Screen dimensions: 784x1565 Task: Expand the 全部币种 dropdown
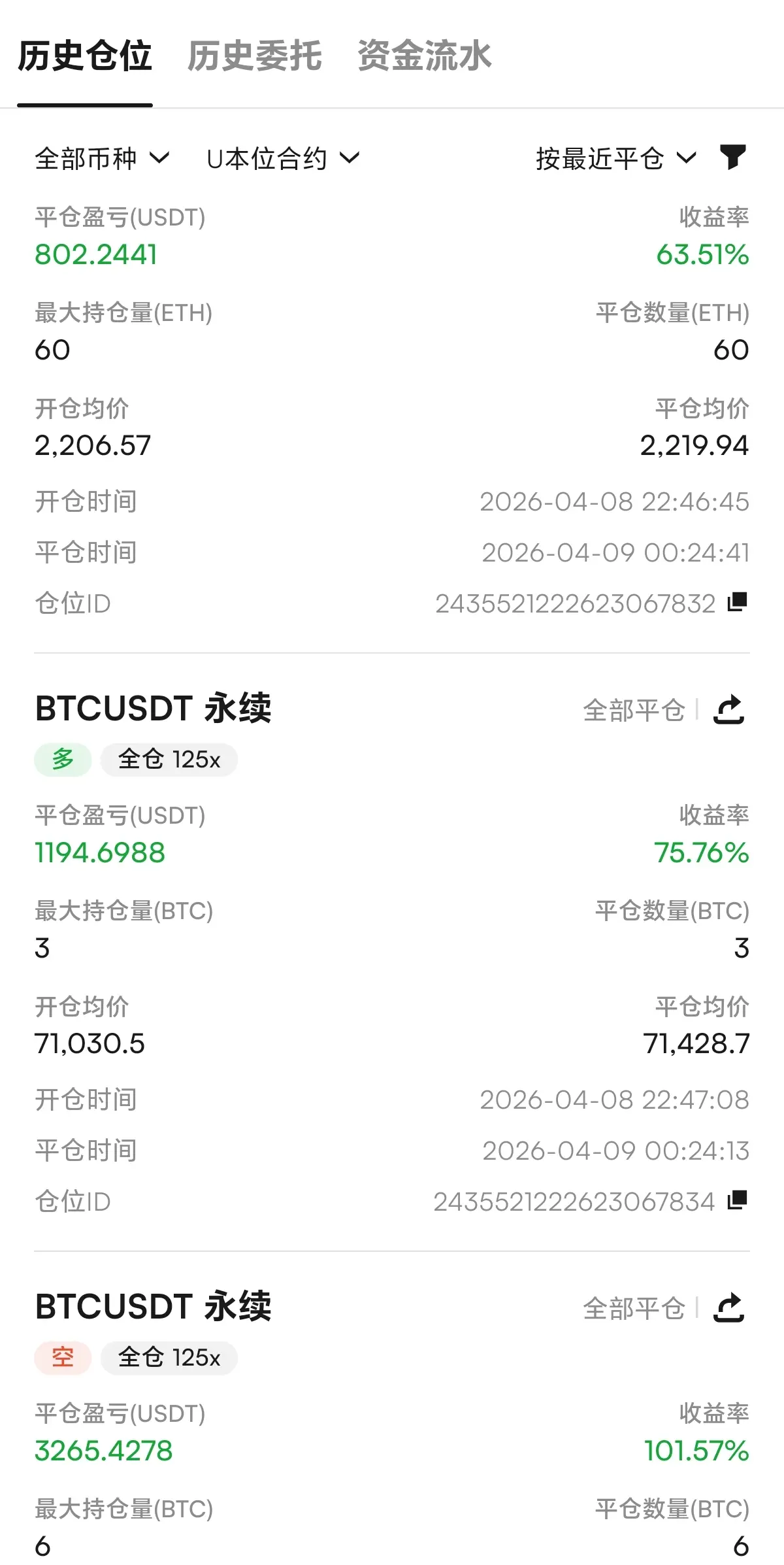(102, 158)
